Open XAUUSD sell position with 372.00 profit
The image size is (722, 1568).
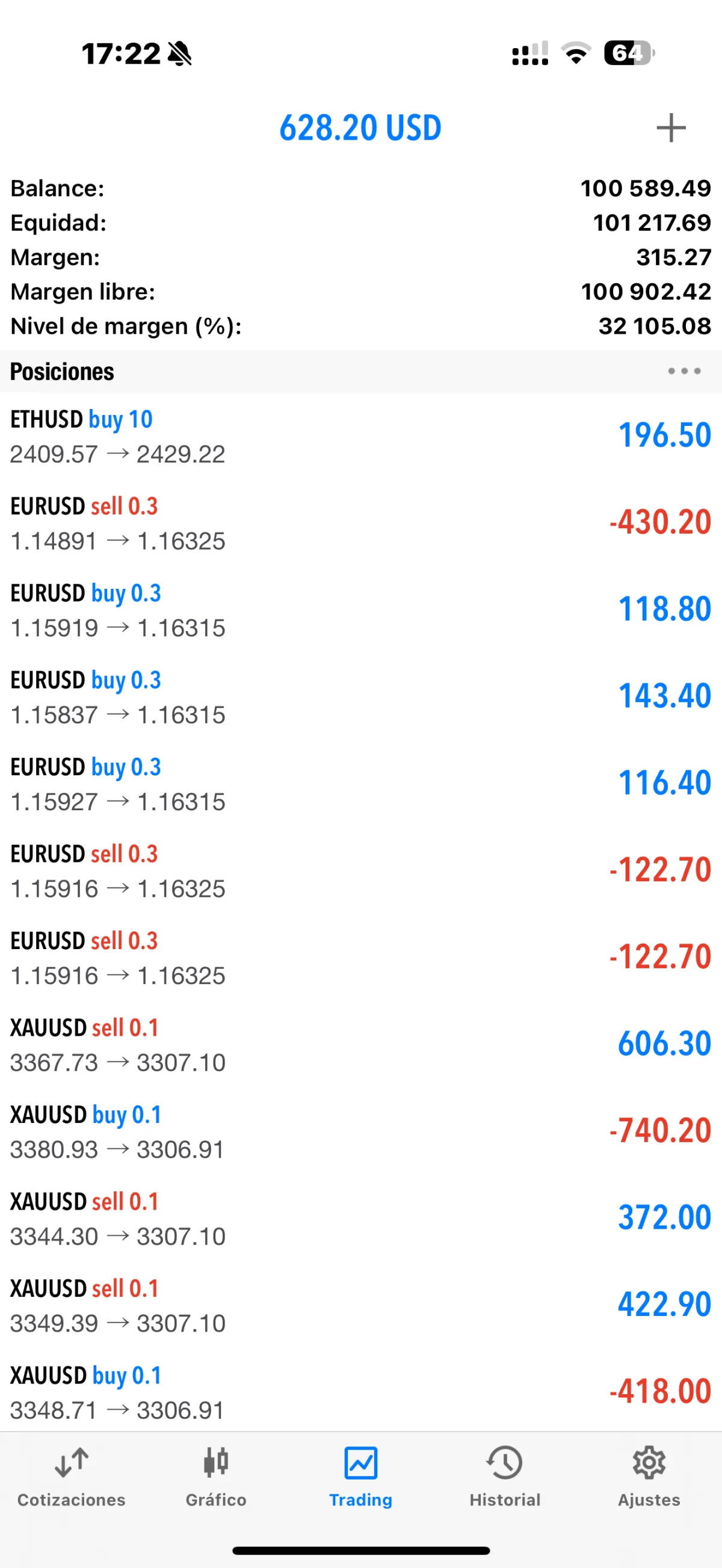(x=360, y=1219)
